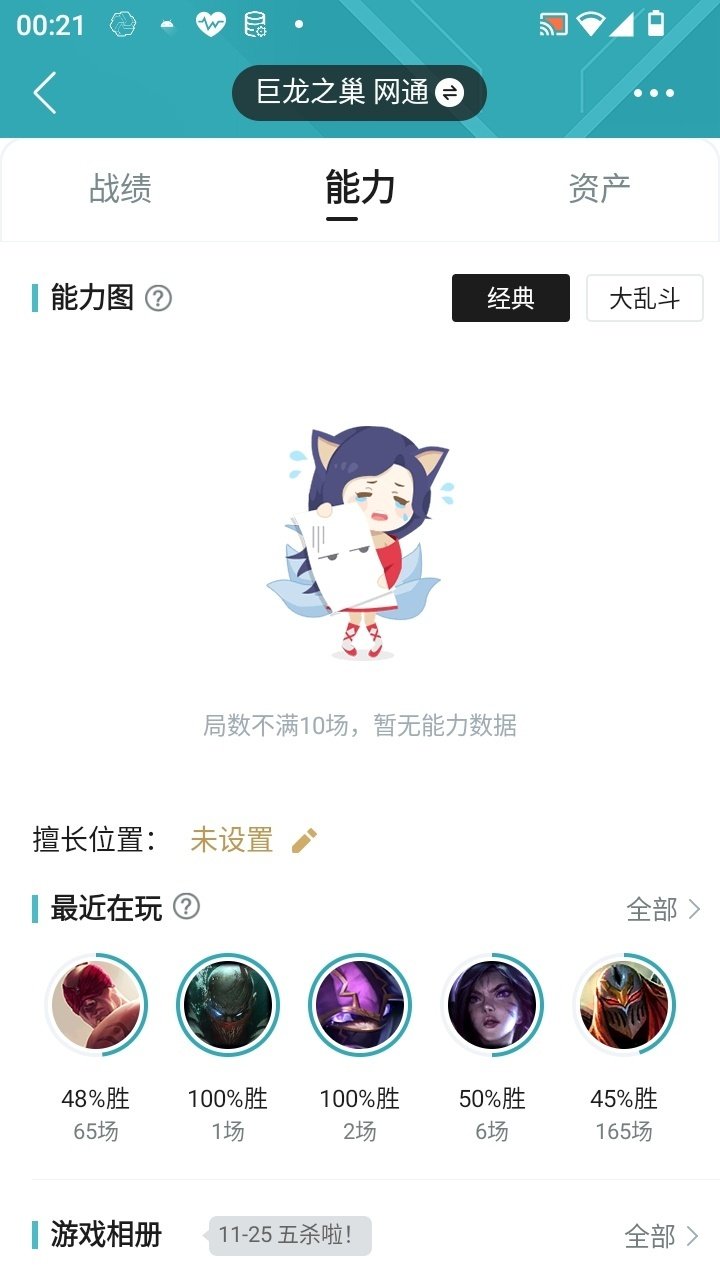
Task: Enable the 经典/大乱斗 mode by tapping 大乱斗
Action: tap(644, 298)
